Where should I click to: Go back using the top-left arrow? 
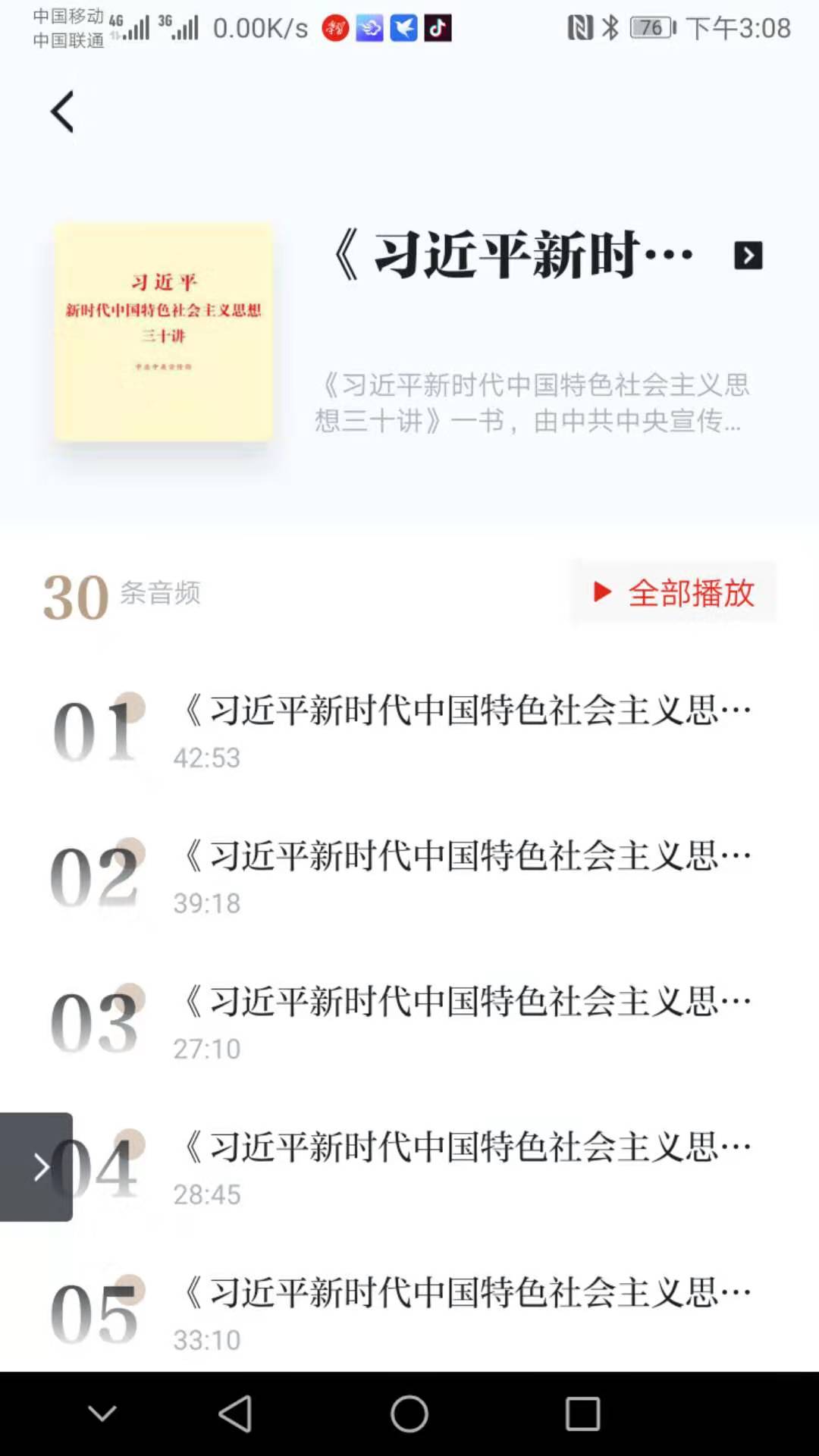(x=62, y=112)
